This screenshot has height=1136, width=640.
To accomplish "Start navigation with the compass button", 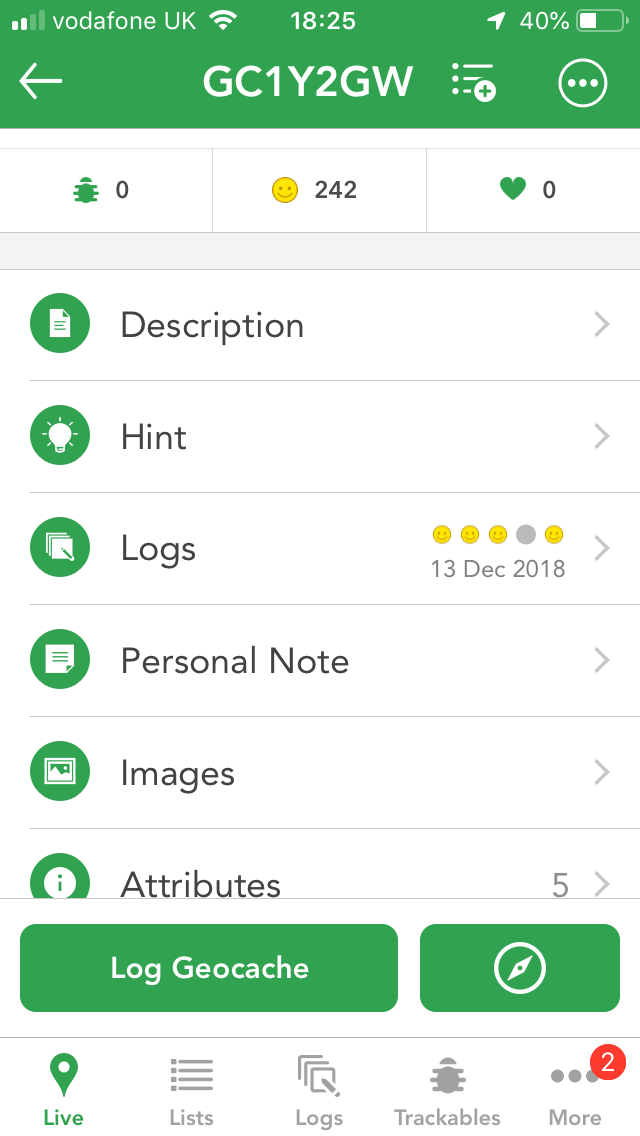I will pos(520,968).
